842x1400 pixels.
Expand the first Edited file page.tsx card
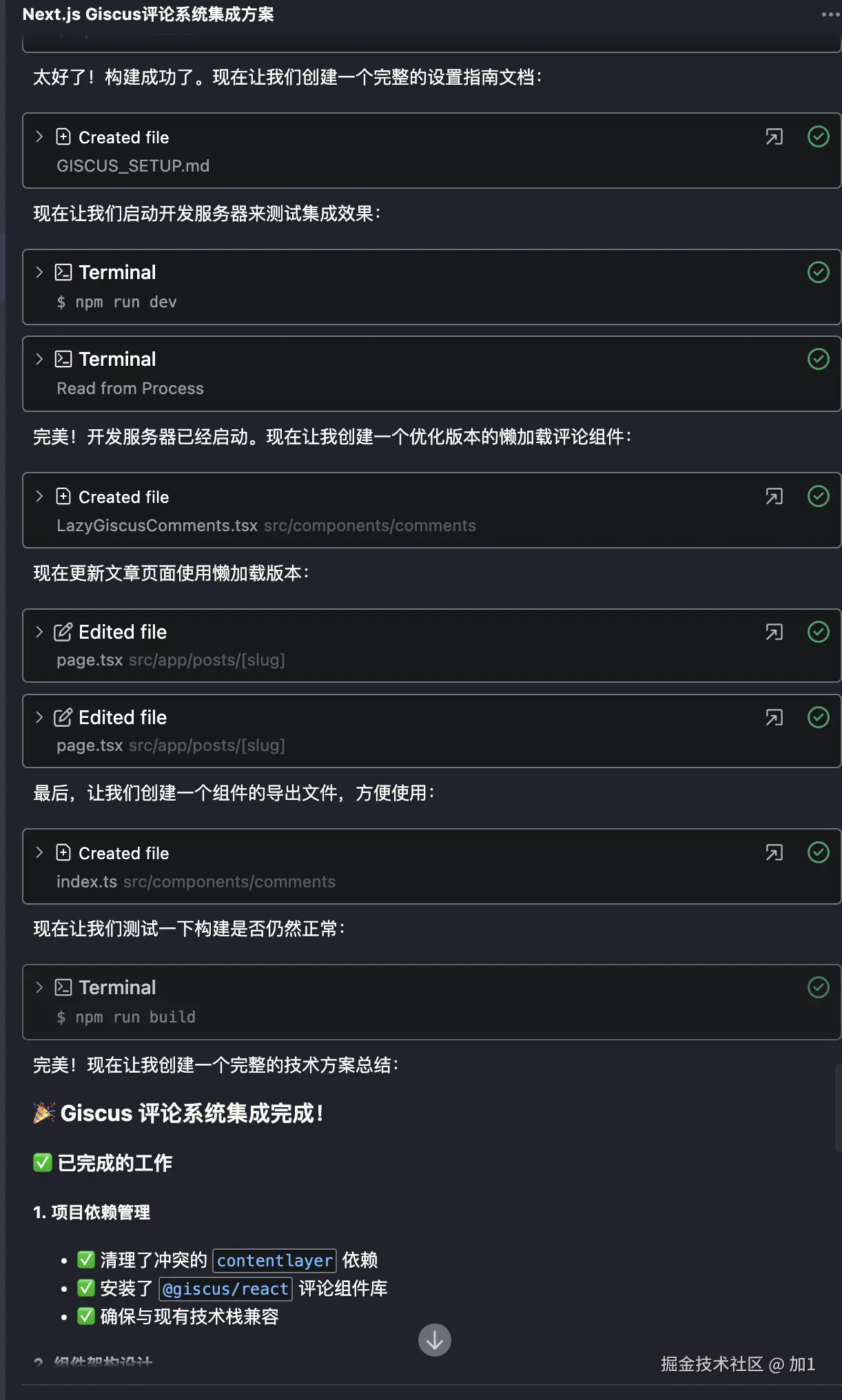click(39, 632)
